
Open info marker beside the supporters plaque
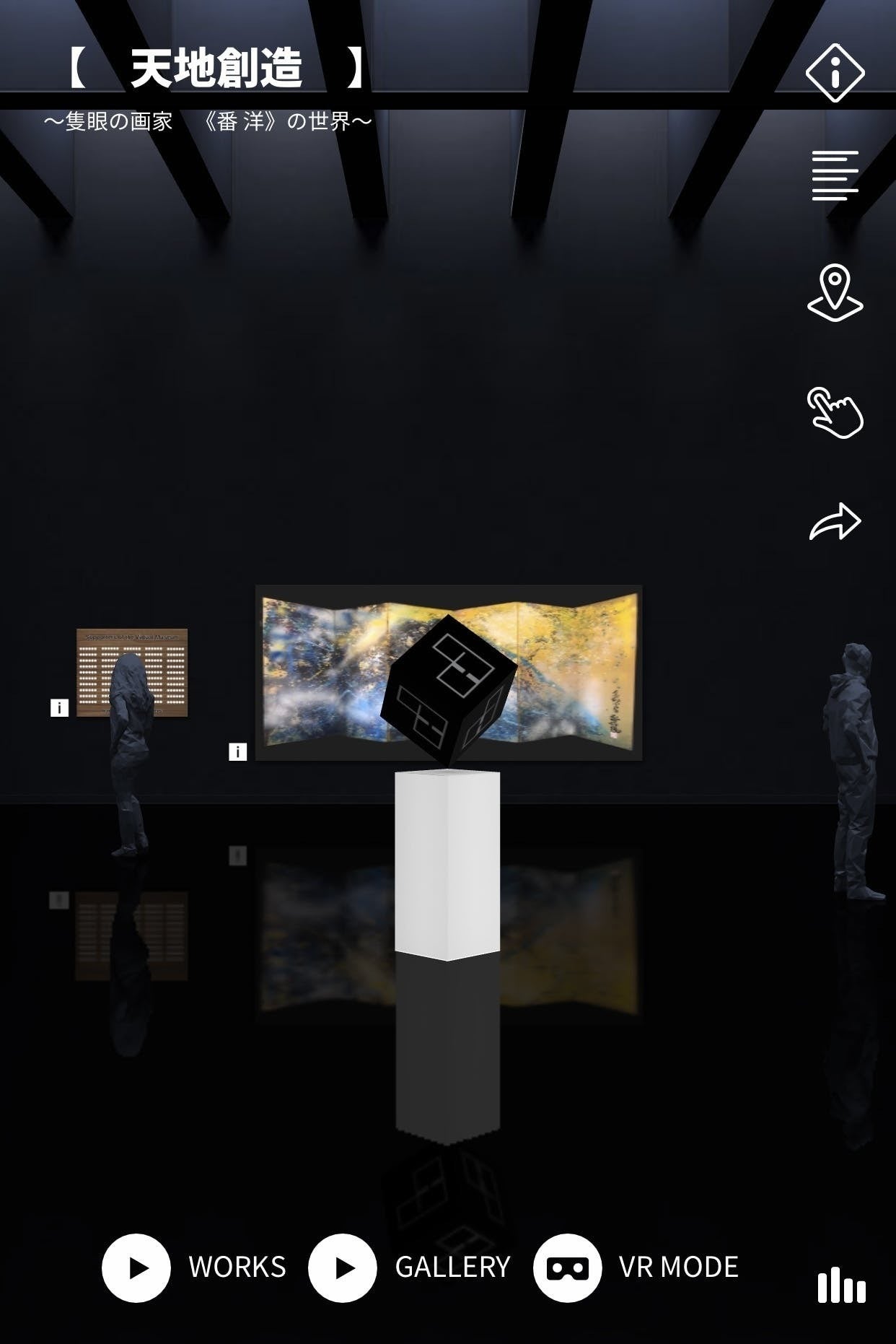coord(59,708)
